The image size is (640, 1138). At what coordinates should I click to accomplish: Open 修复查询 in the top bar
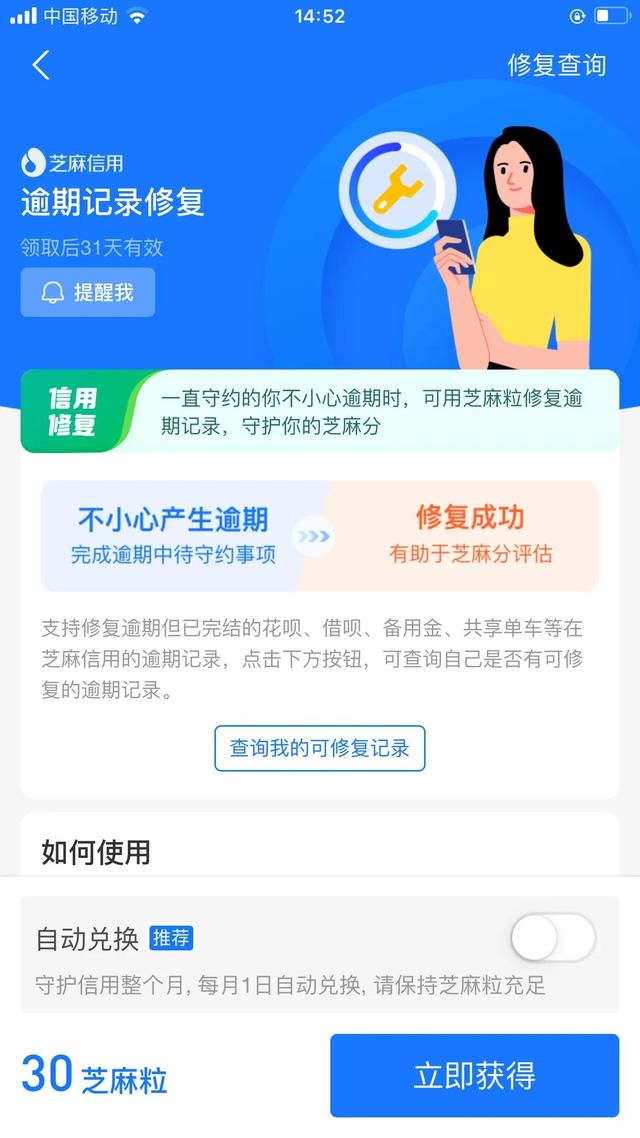[x=556, y=65]
